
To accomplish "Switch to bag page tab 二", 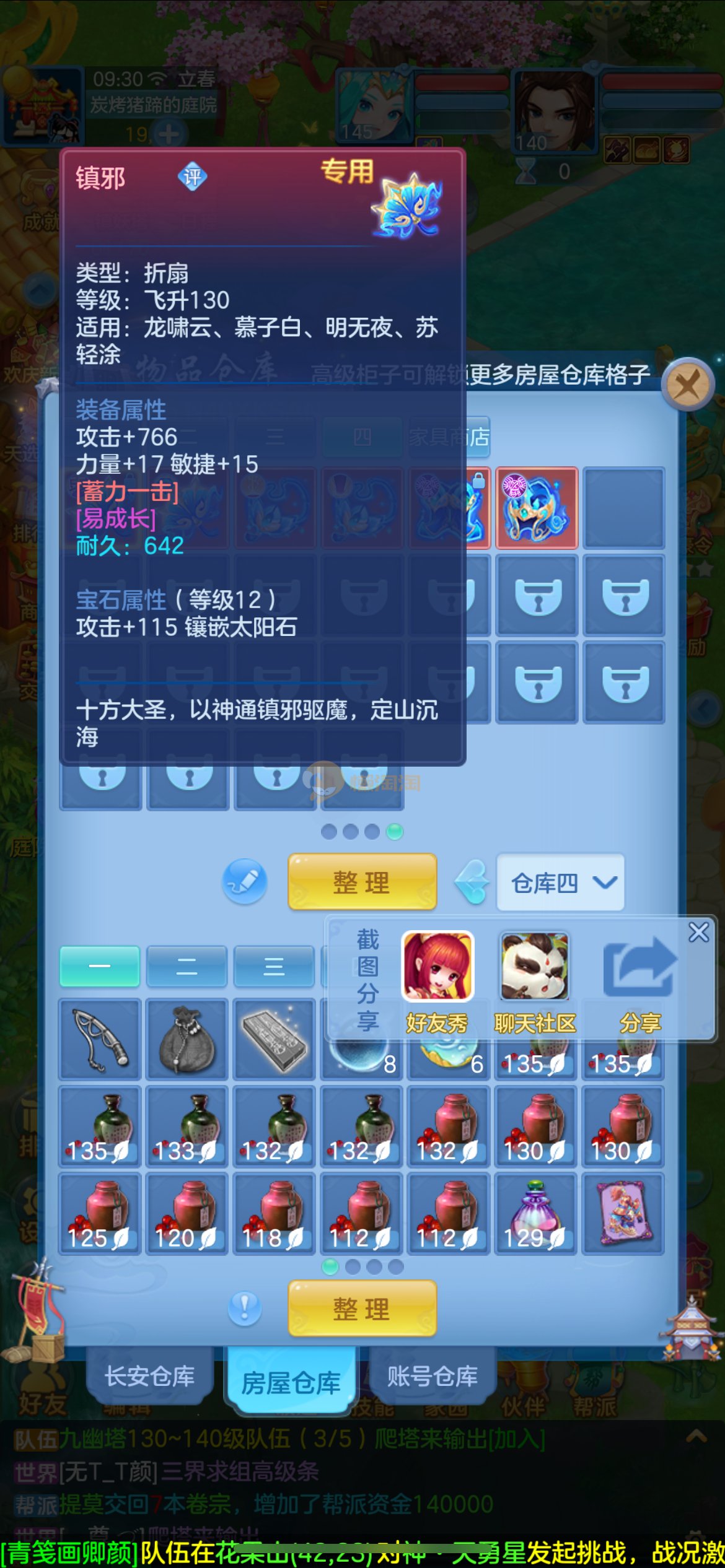I will coord(187,966).
